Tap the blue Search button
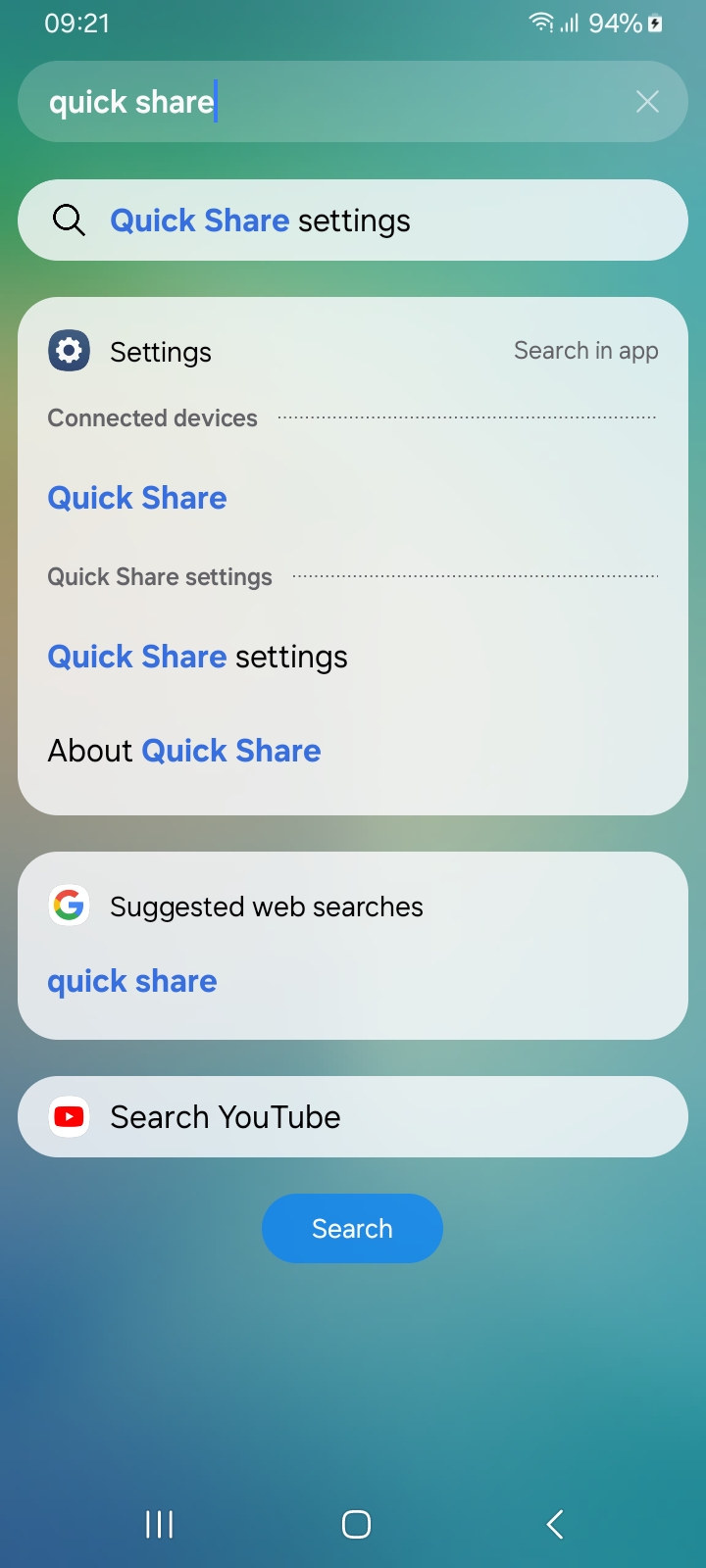 pos(352,1228)
